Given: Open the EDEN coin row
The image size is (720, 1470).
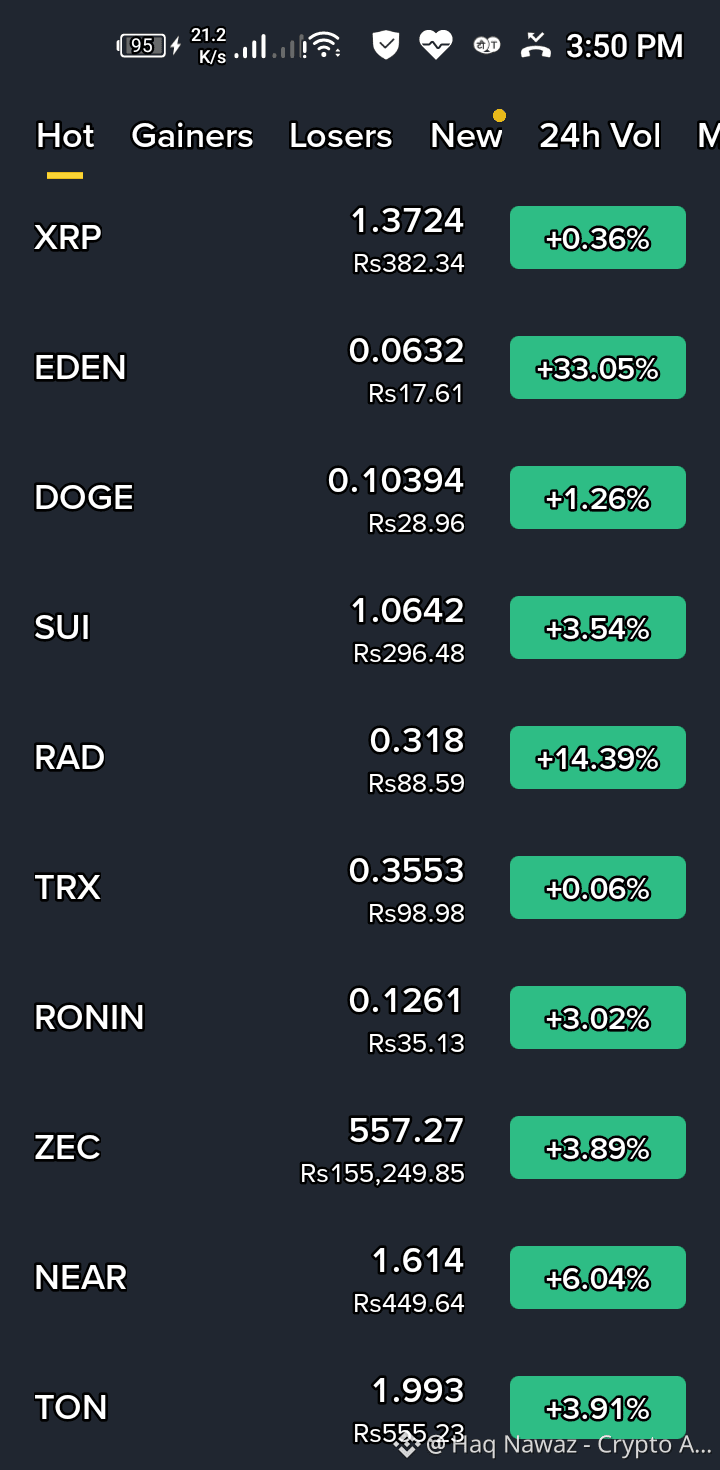Looking at the screenshot, I should (360, 368).
